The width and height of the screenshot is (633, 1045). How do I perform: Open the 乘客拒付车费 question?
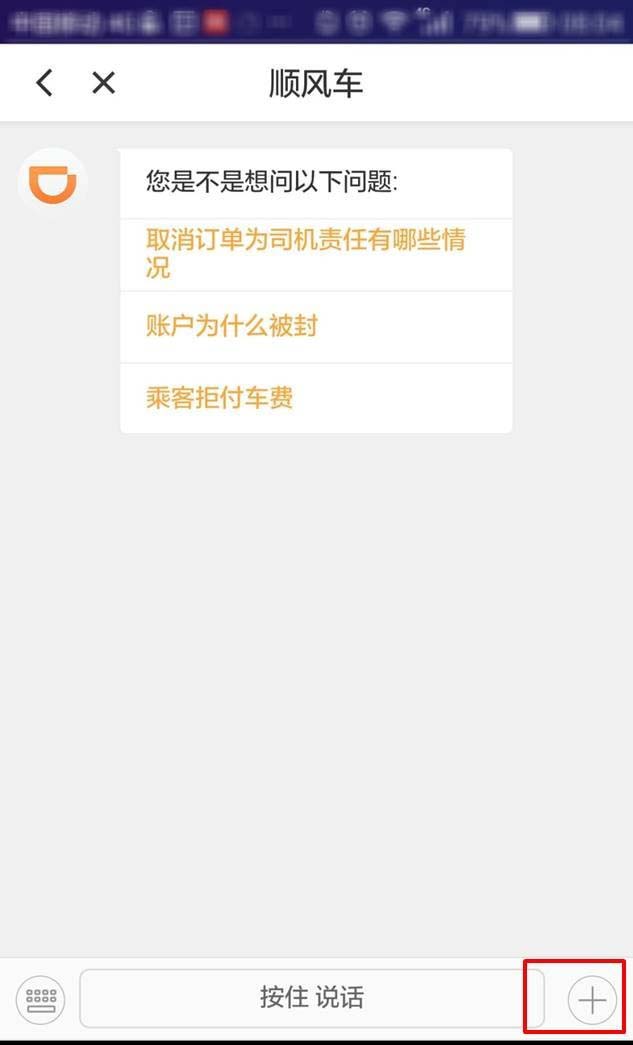[x=220, y=398]
